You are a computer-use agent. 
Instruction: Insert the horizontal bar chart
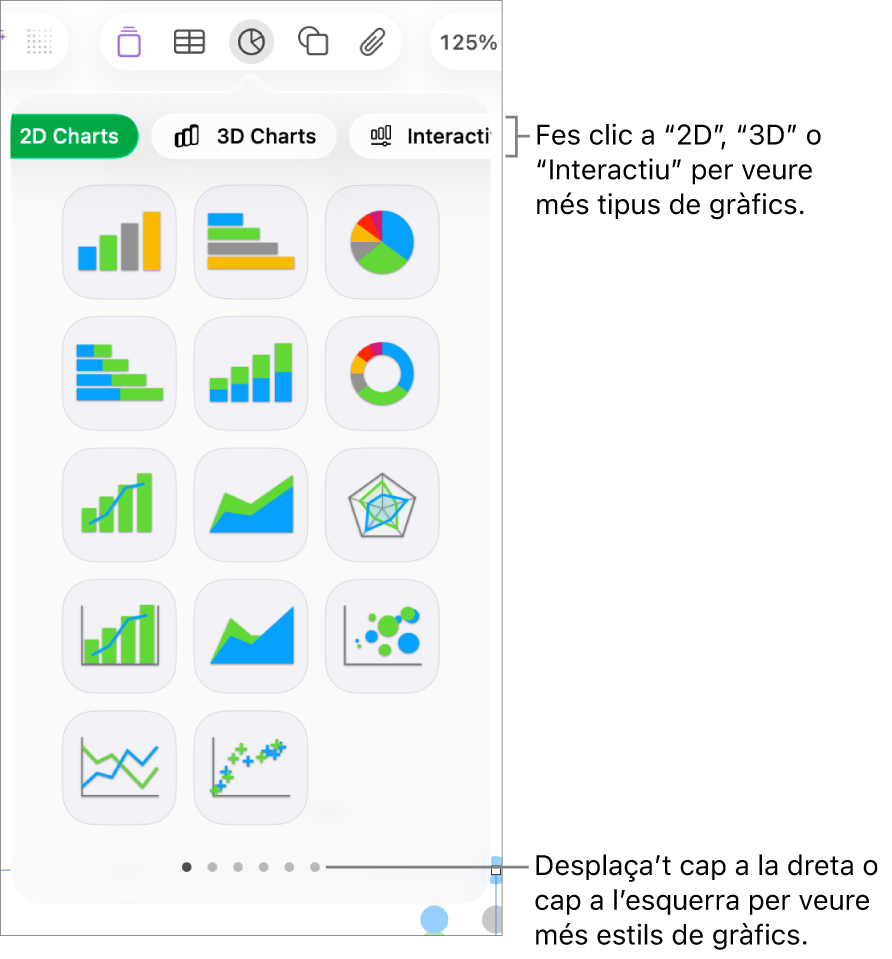click(251, 242)
